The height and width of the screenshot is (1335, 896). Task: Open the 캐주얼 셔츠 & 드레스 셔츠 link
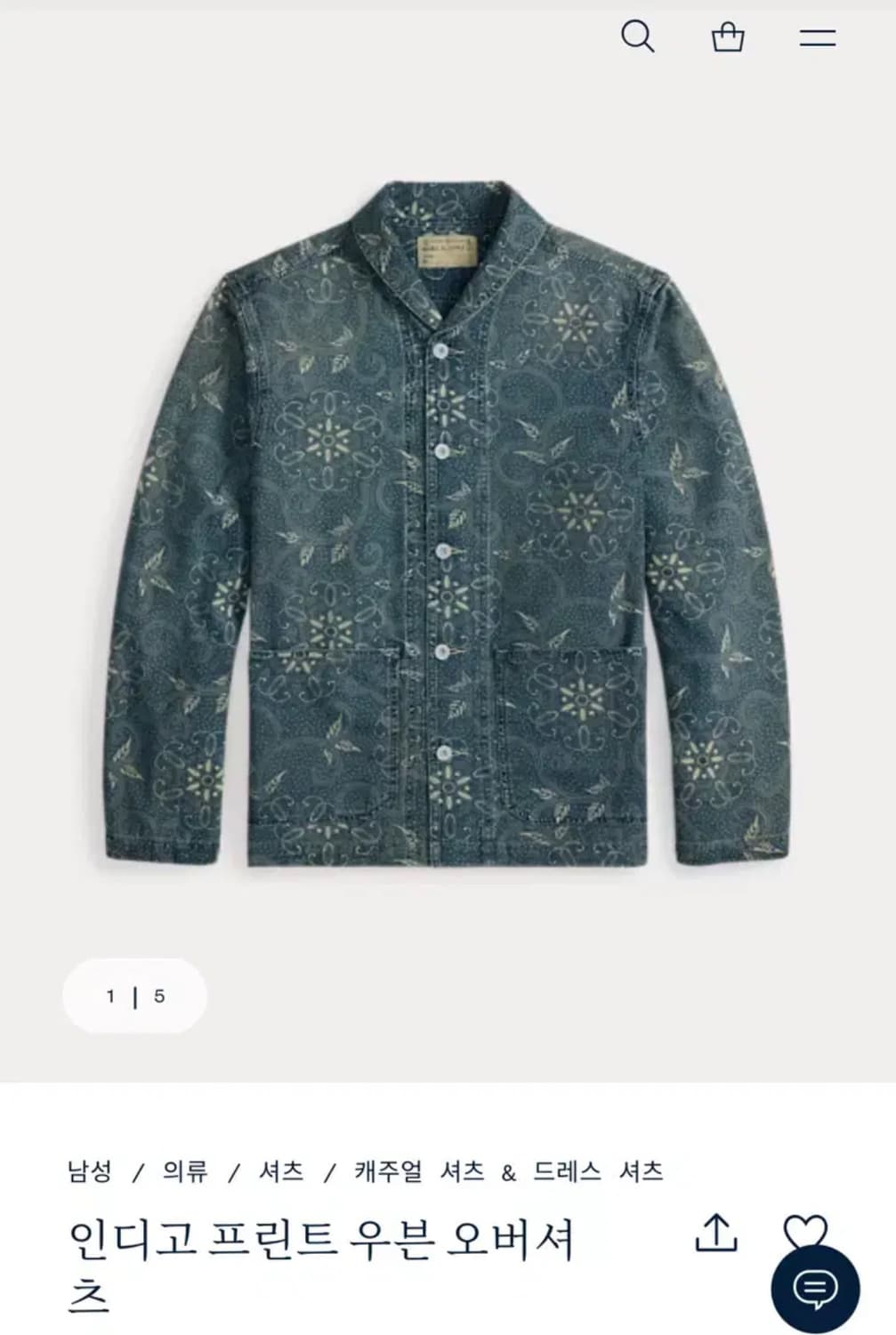(x=509, y=1172)
